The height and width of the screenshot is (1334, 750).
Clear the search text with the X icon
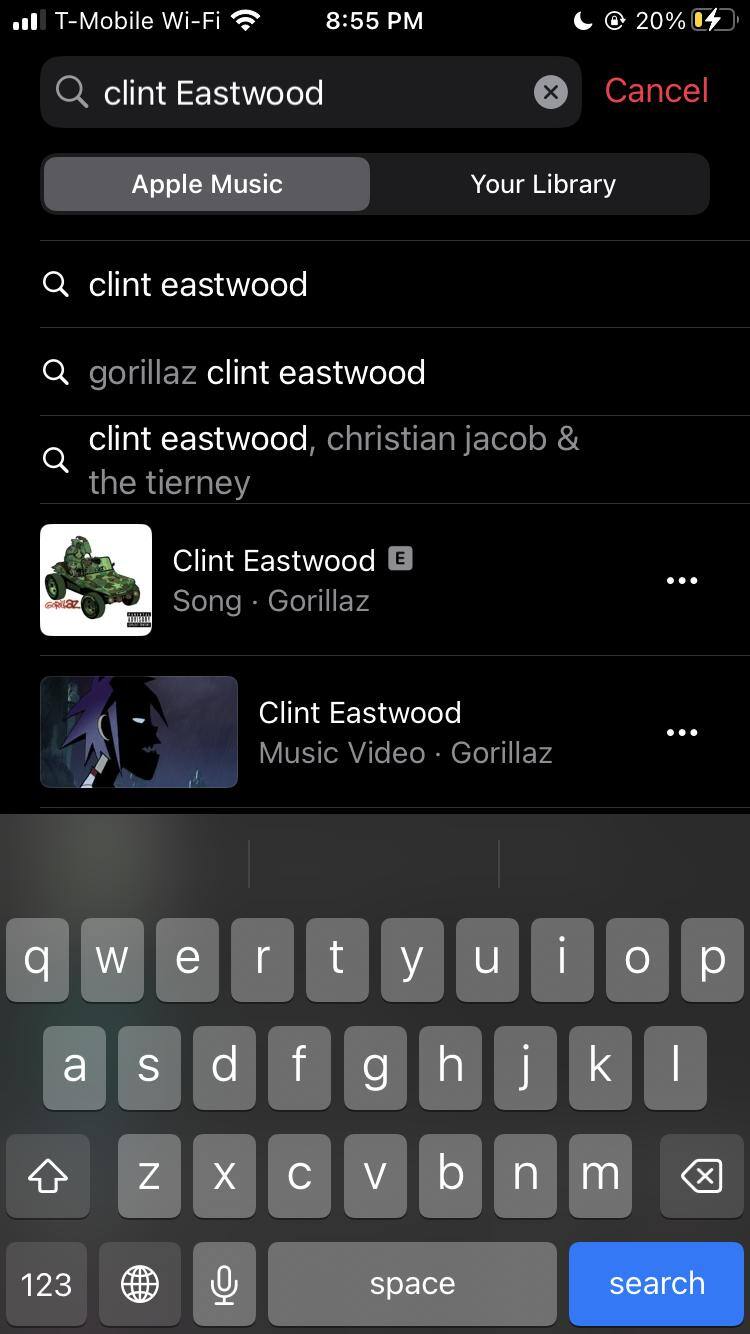pyautogui.click(x=550, y=92)
